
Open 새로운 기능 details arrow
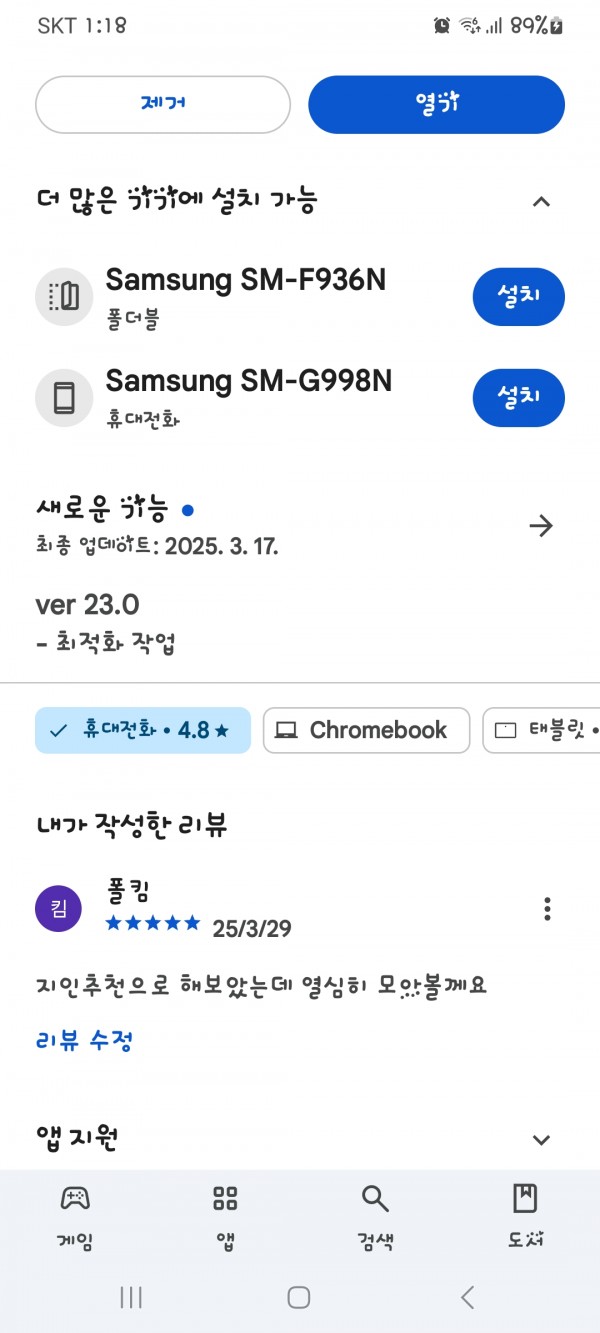click(x=541, y=526)
